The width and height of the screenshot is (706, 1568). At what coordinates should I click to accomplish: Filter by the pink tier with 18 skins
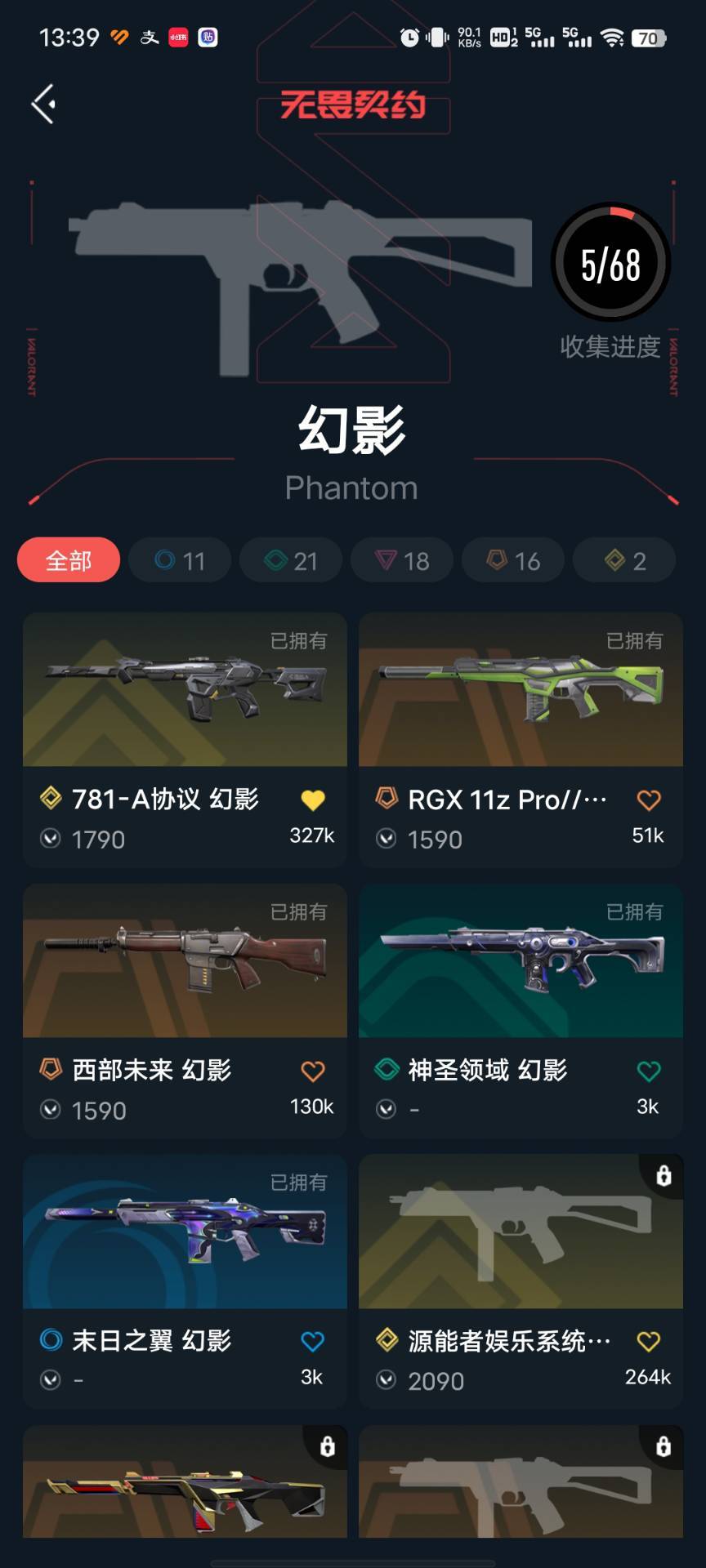[x=402, y=560]
